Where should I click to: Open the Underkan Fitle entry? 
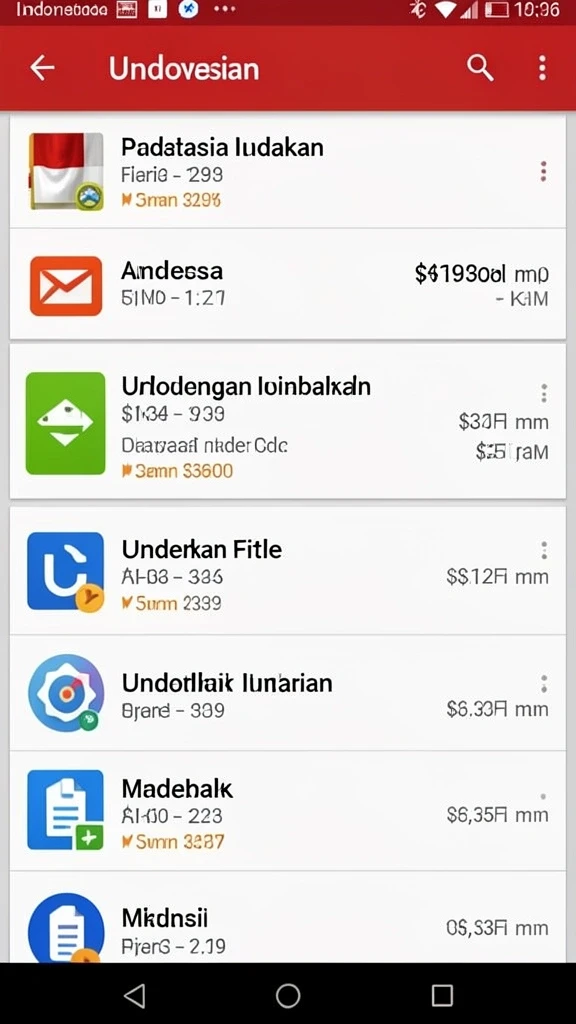[x=288, y=570]
